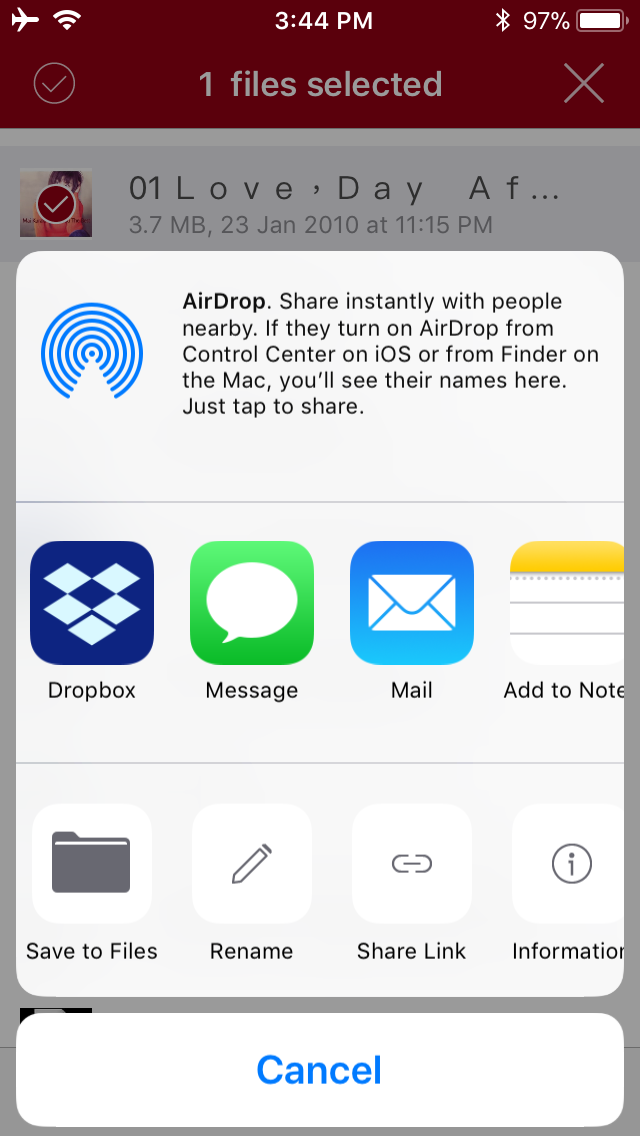Add the file to Notes
This screenshot has height=1136, width=640.
pyautogui.click(x=567, y=603)
